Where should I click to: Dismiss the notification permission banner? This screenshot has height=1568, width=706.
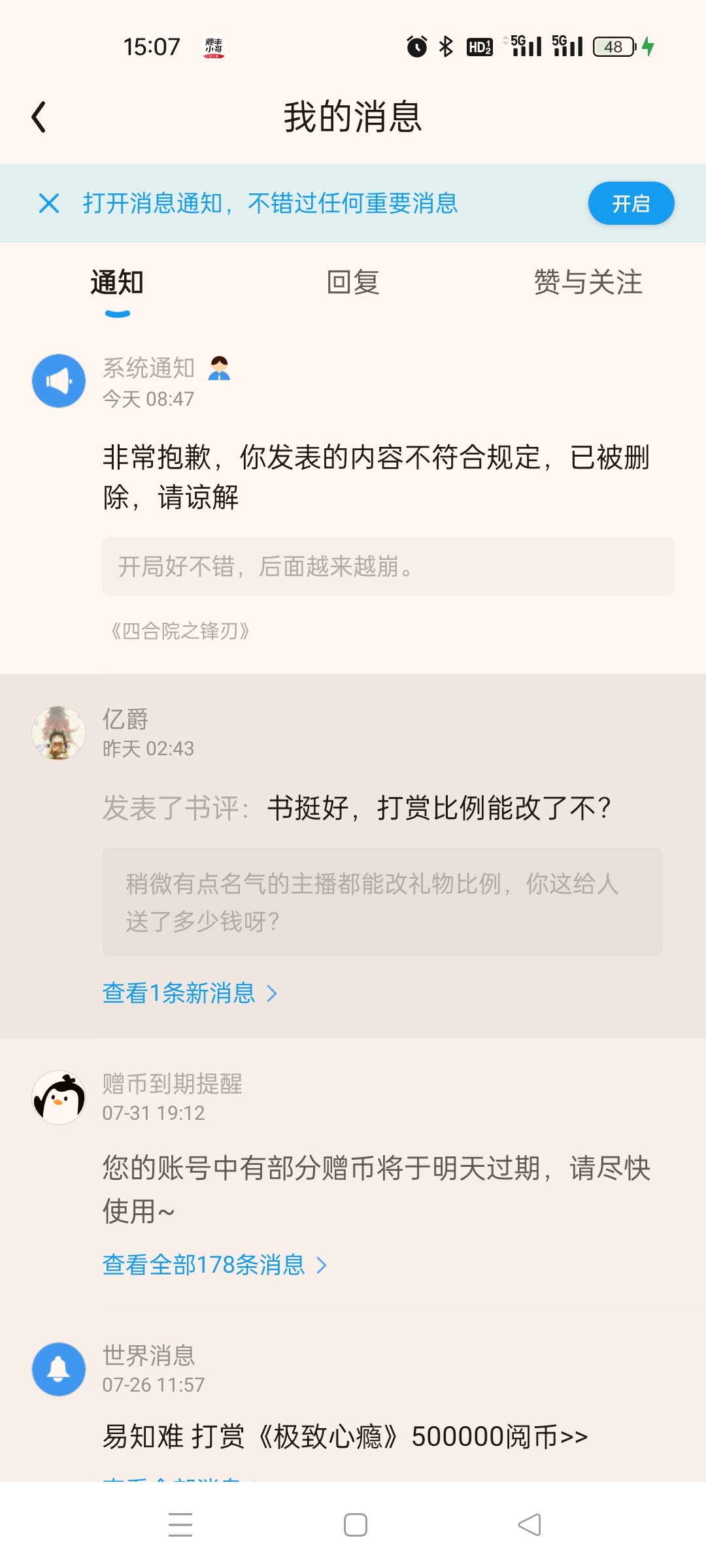(49, 203)
